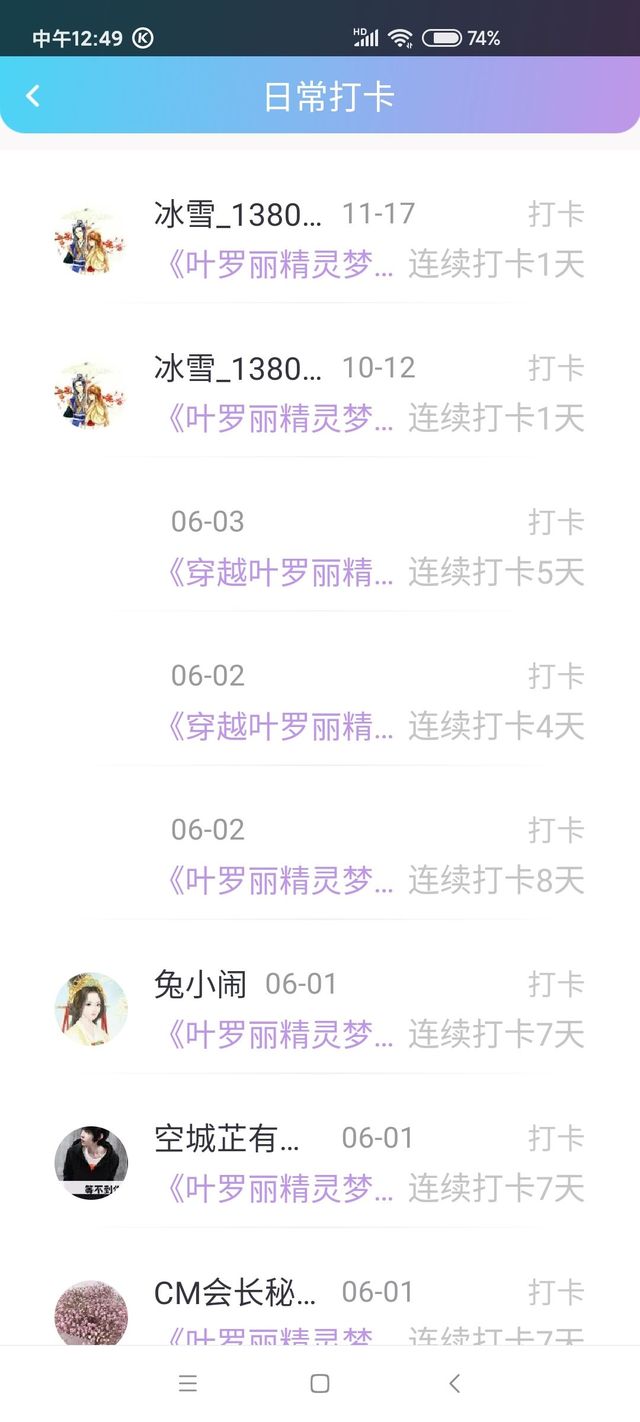Open the 06-02 check-in, 连续打卡4天

pyautogui.click(x=320, y=700)
